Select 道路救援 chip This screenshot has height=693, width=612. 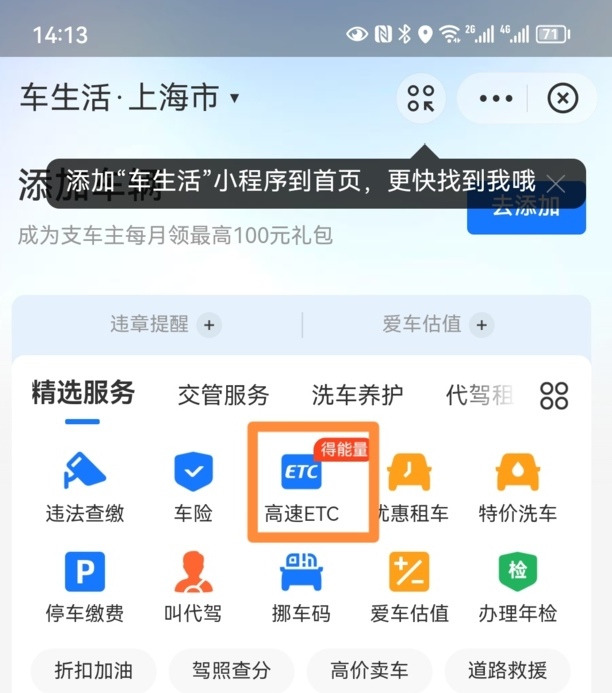point(507,670)
